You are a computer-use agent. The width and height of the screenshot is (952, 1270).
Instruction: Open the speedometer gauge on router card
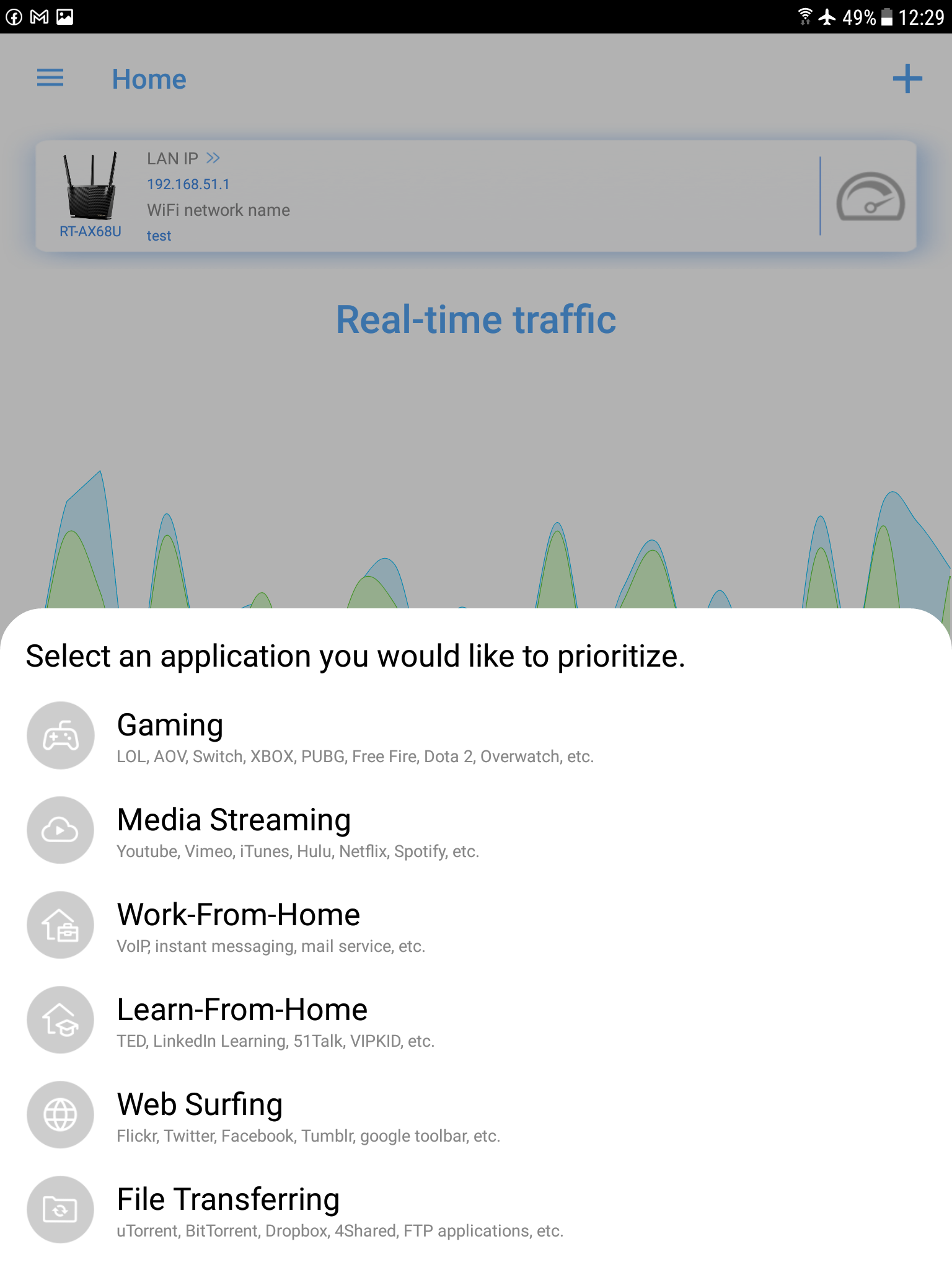point(870,197)
